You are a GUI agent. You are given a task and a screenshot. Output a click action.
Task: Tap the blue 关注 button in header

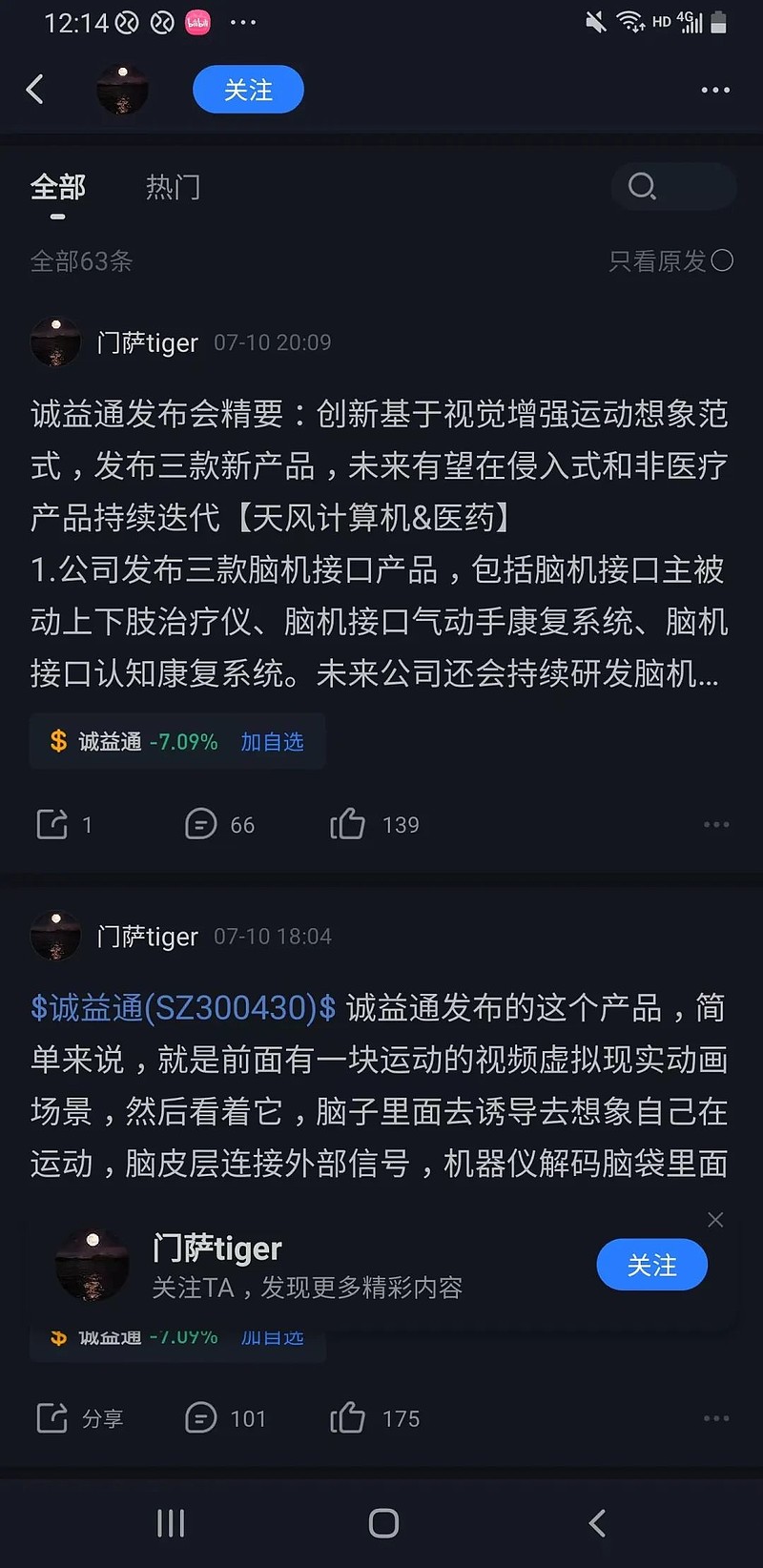(248, 90)
